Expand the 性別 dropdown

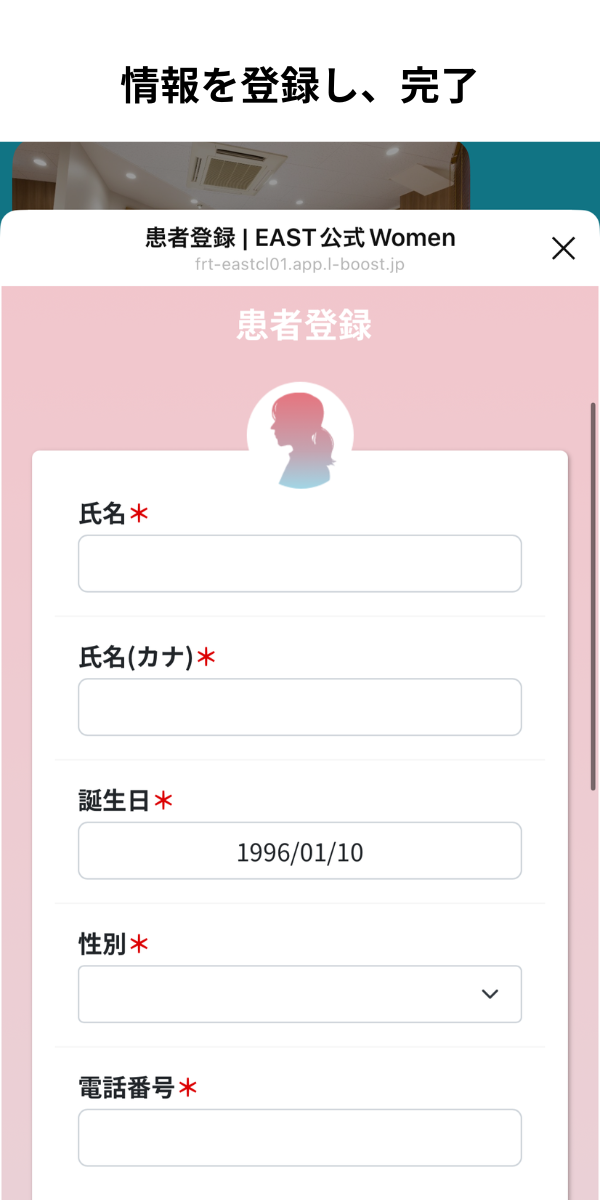[x=300, y=994]
